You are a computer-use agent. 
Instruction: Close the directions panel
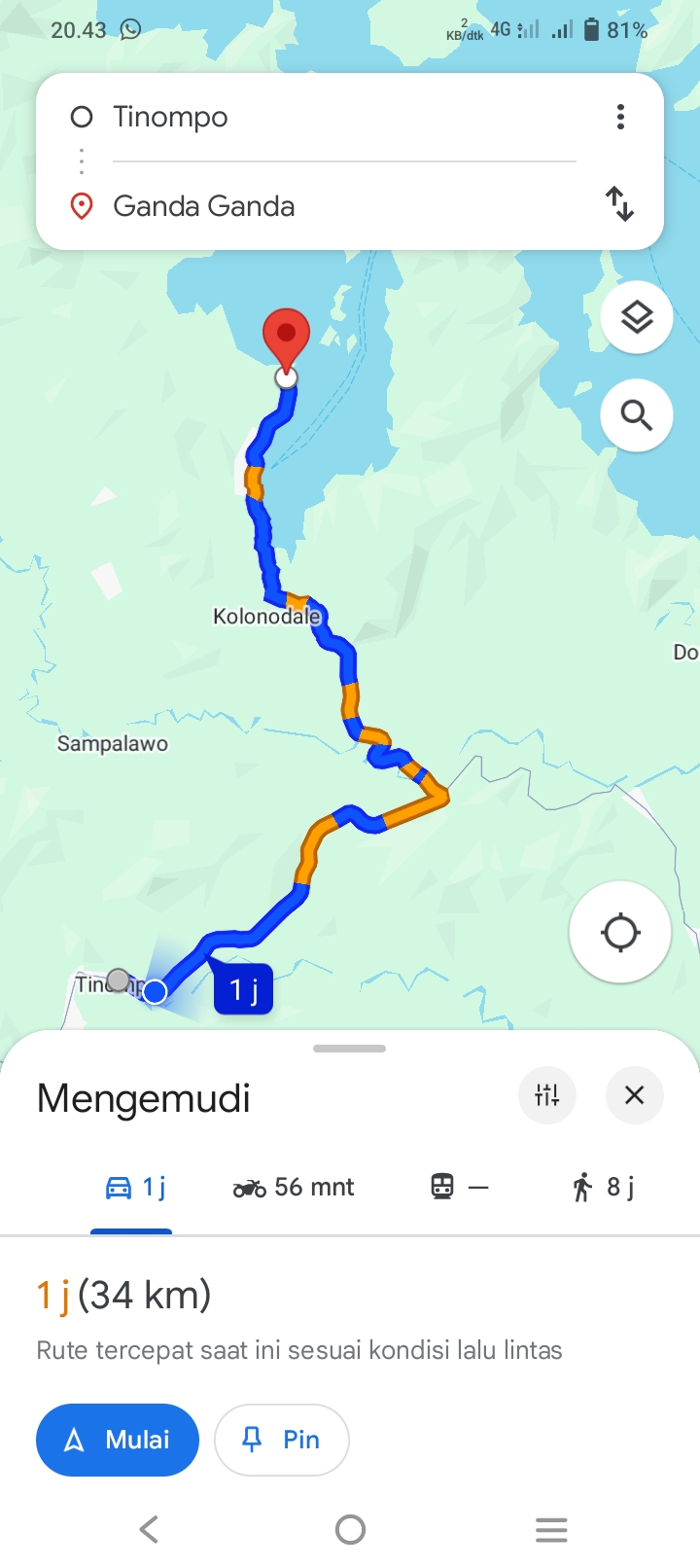635,1095
